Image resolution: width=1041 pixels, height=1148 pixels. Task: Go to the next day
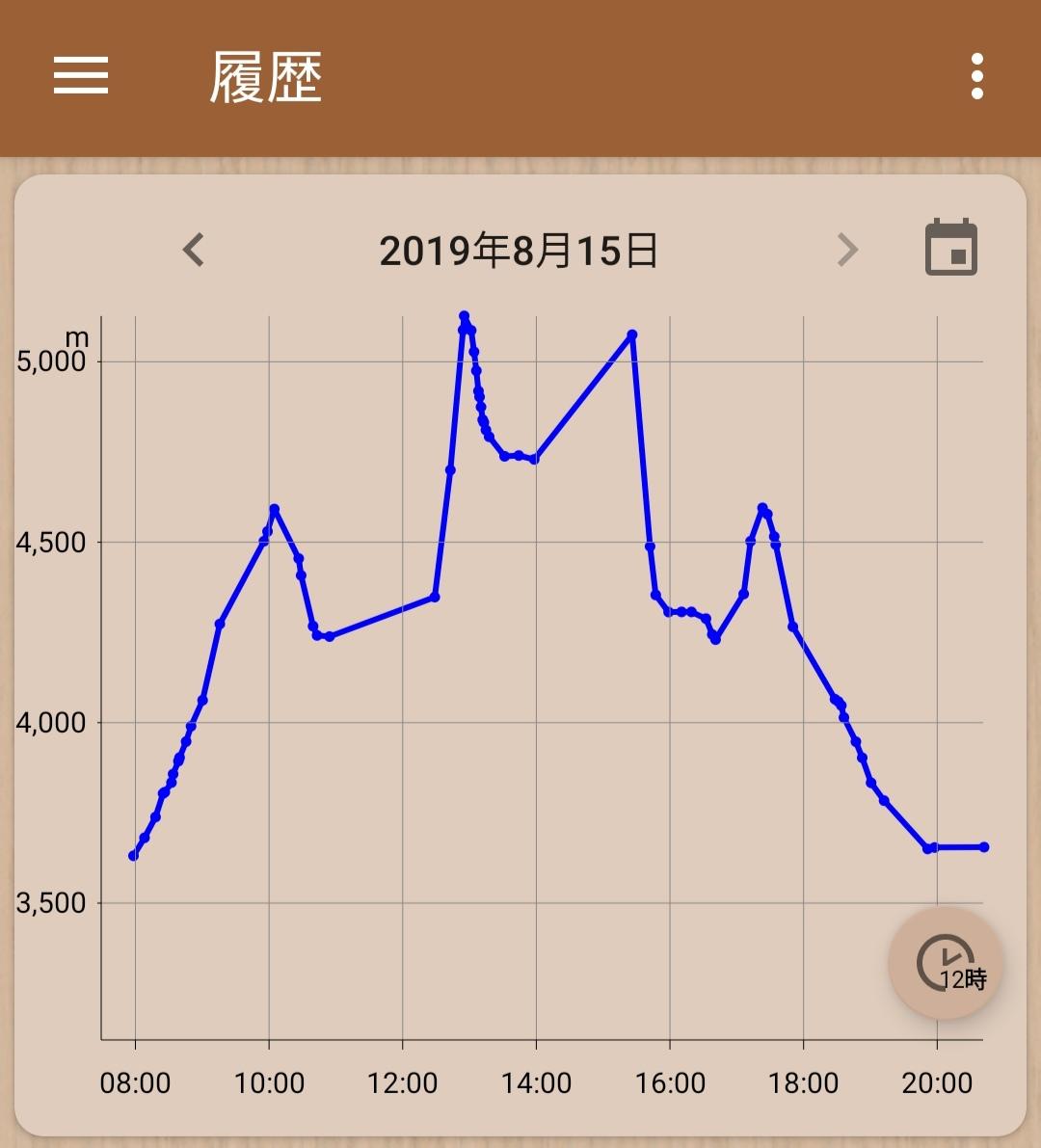[x=847, y=250]
